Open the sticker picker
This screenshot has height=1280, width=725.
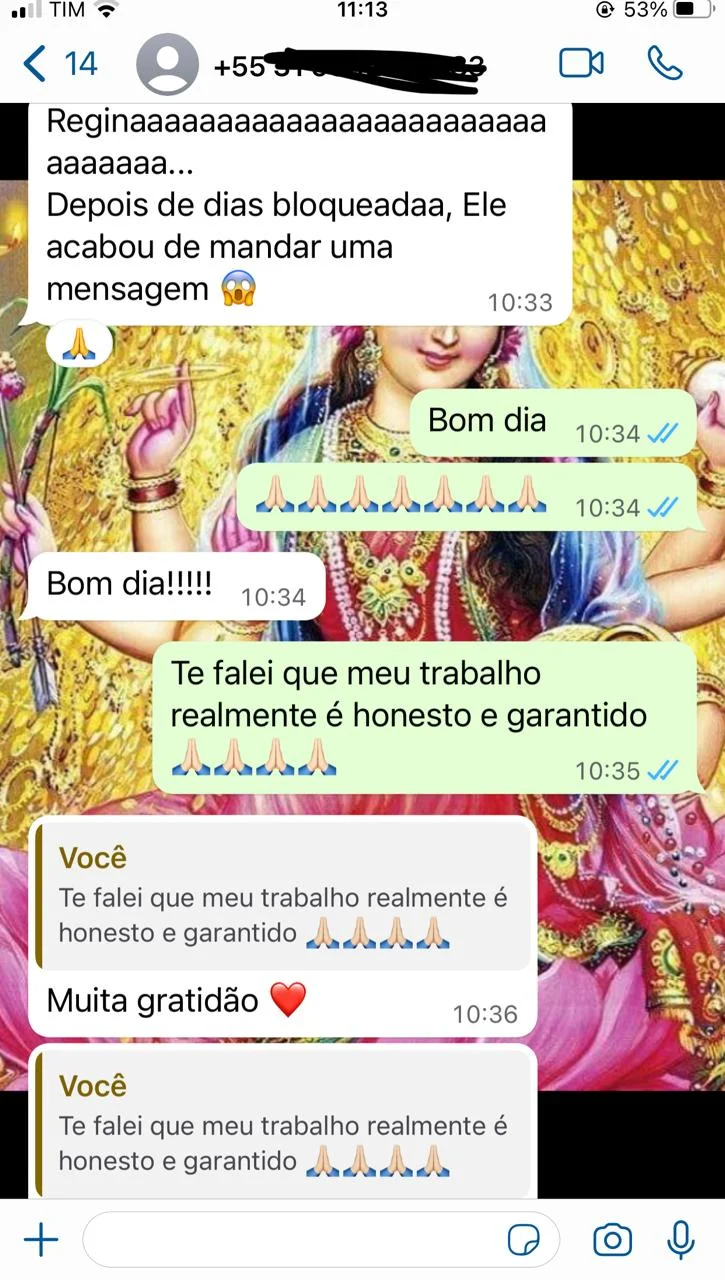pos(524,1241)
